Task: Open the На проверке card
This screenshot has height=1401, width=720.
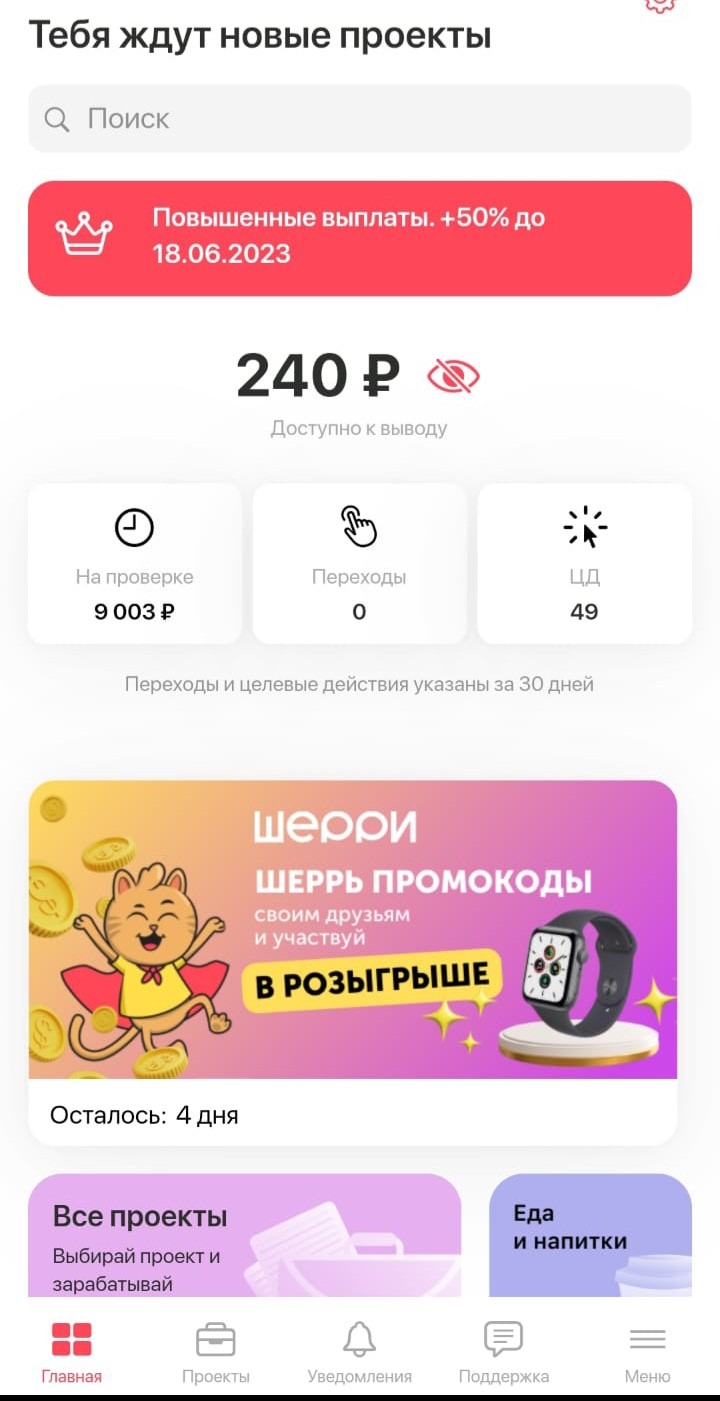Action: click(134, 564)
